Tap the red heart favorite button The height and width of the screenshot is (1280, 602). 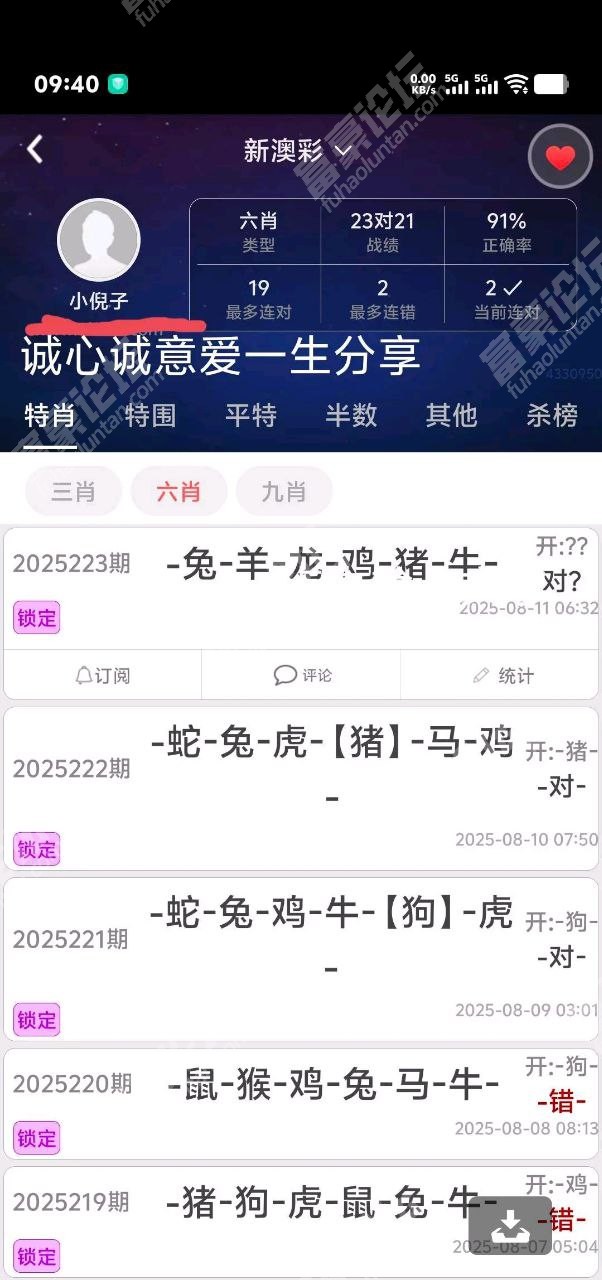pyautogui.click(x=560, y=157)
